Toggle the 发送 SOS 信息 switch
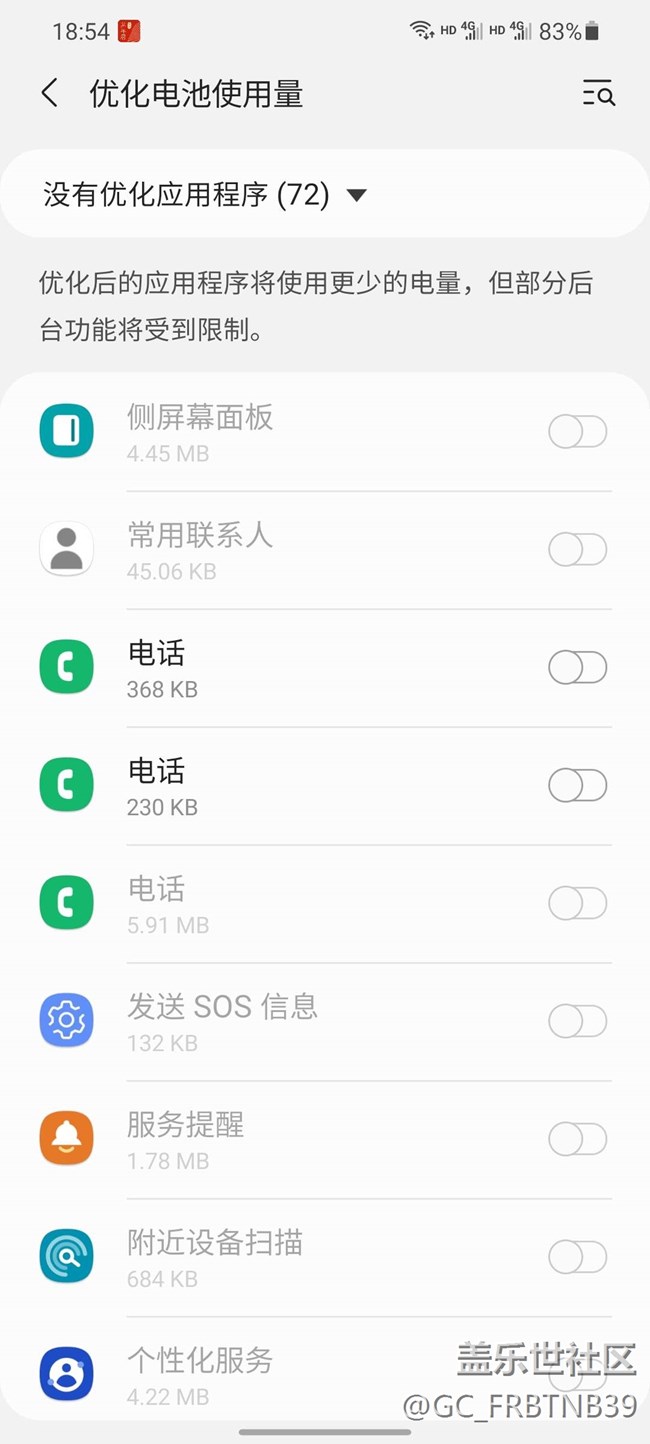This screenshot has width=650, height=1444. (578, 1022)
